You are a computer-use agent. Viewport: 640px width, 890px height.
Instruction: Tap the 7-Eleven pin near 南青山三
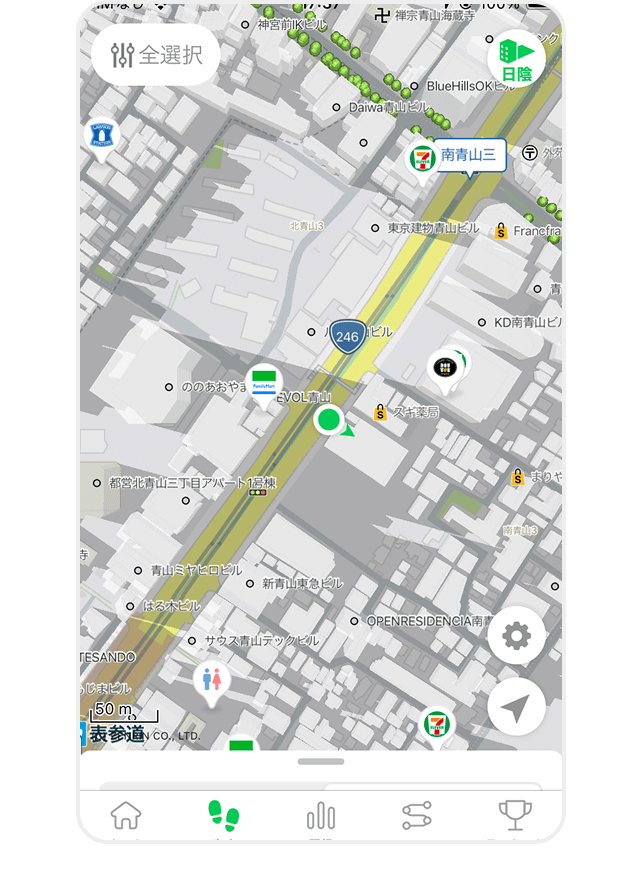421,158
